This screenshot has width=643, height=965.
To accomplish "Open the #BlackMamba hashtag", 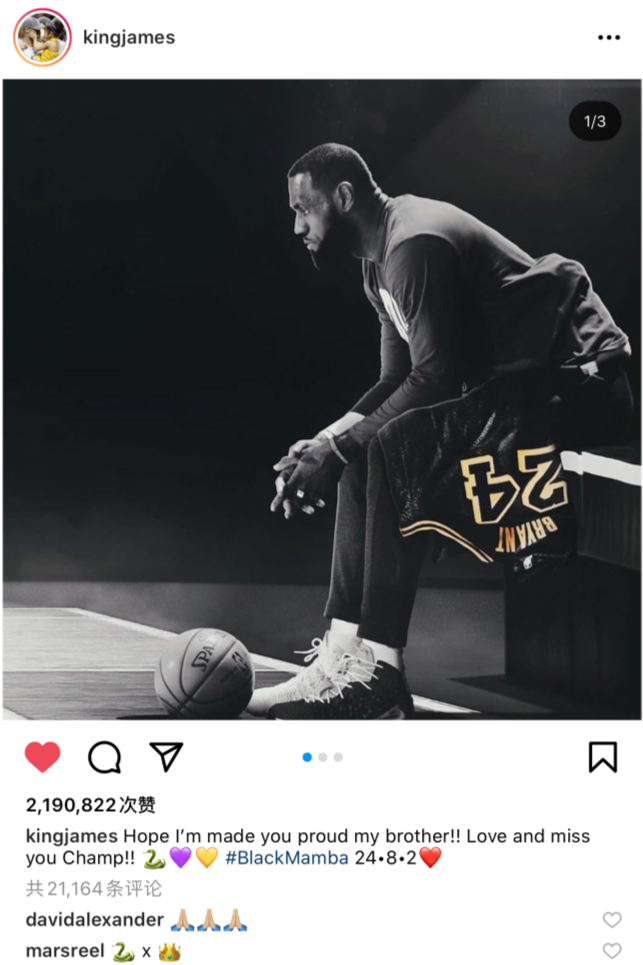I will [x=286, y=858].
